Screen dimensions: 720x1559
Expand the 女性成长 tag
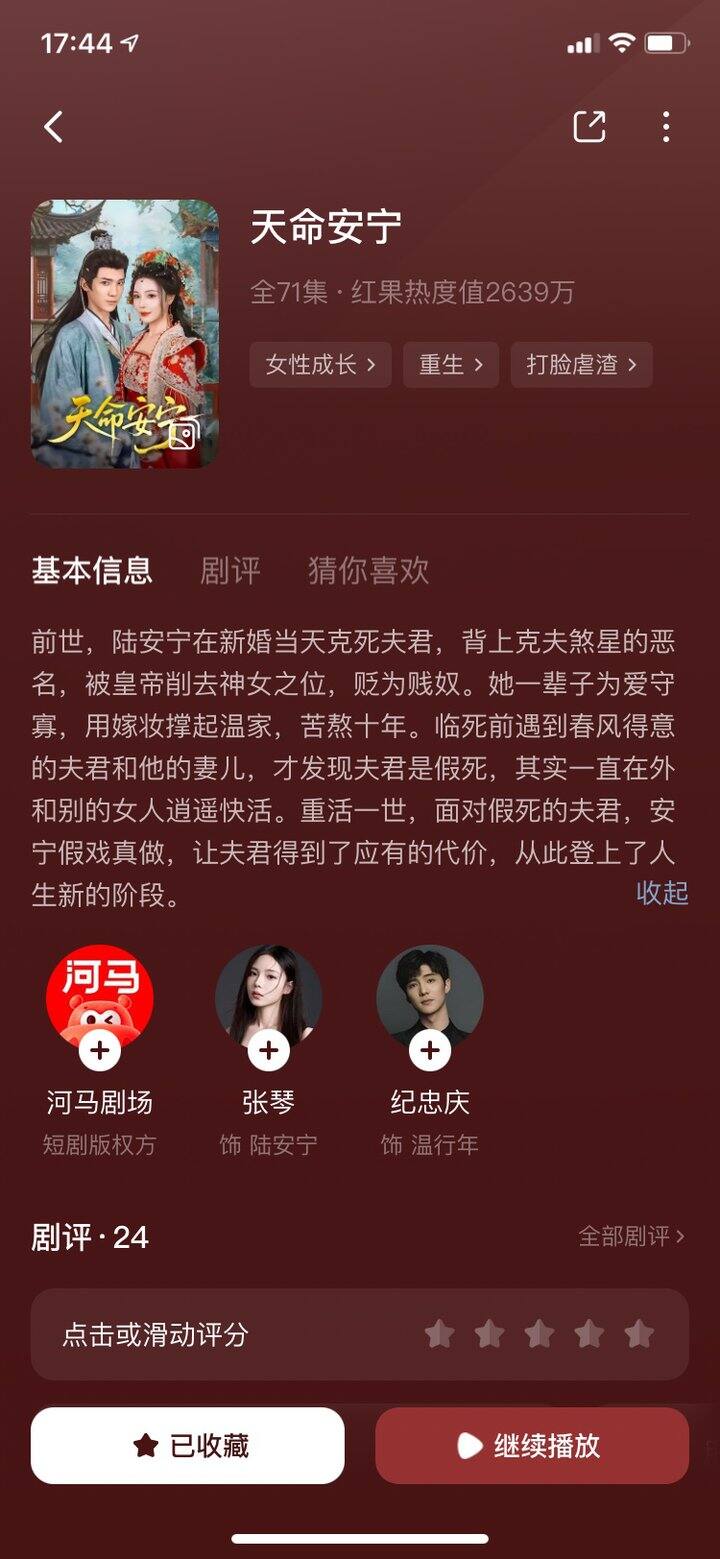[320, 365]
